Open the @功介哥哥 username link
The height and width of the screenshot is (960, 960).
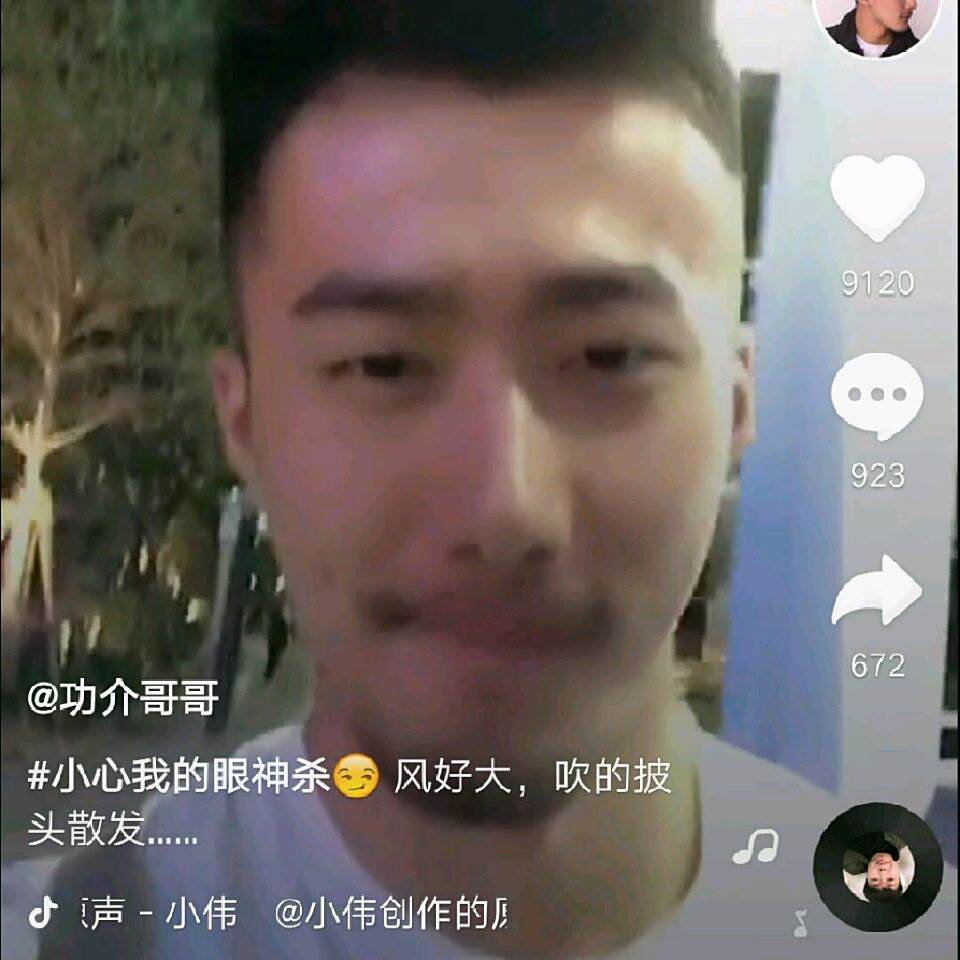[123, 697]
